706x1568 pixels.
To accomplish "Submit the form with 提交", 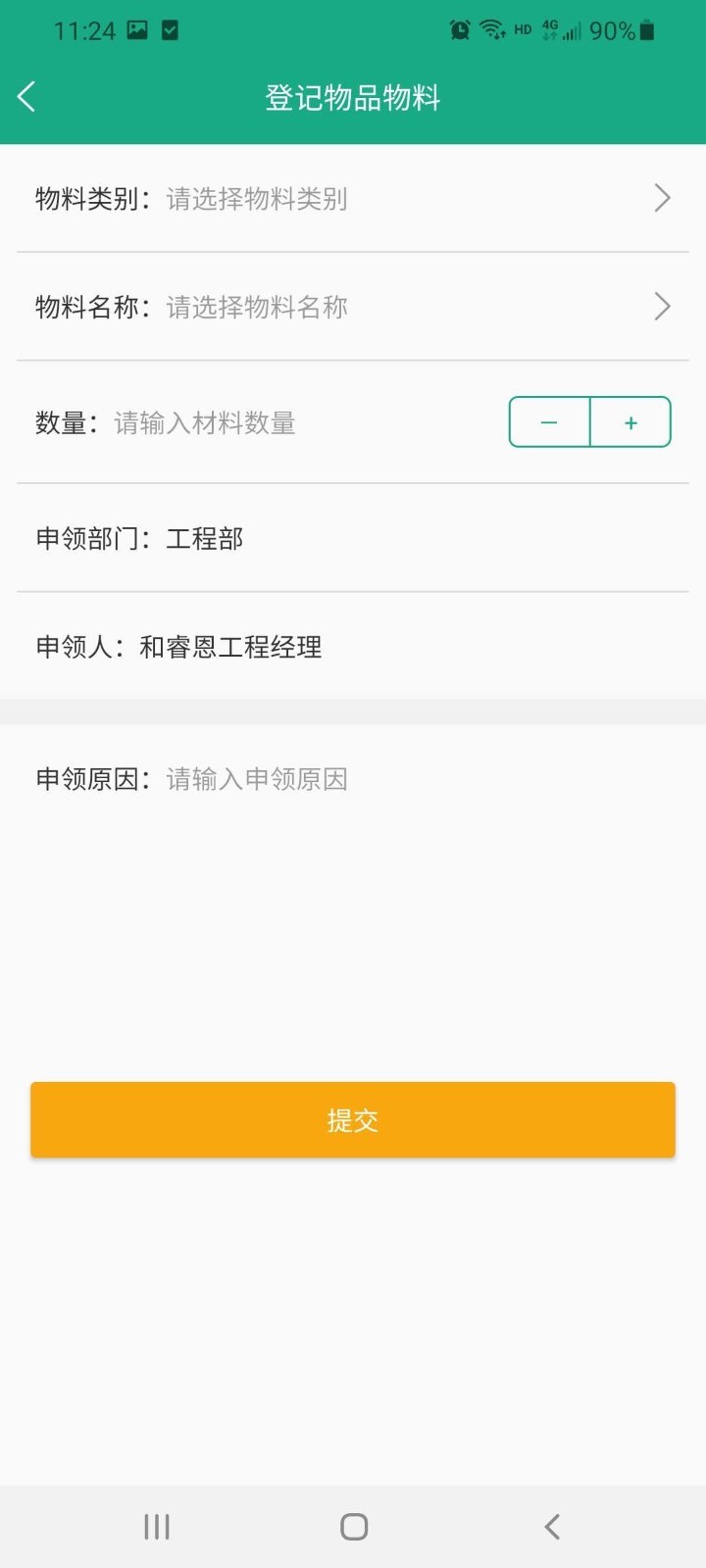I will 353,1120.
